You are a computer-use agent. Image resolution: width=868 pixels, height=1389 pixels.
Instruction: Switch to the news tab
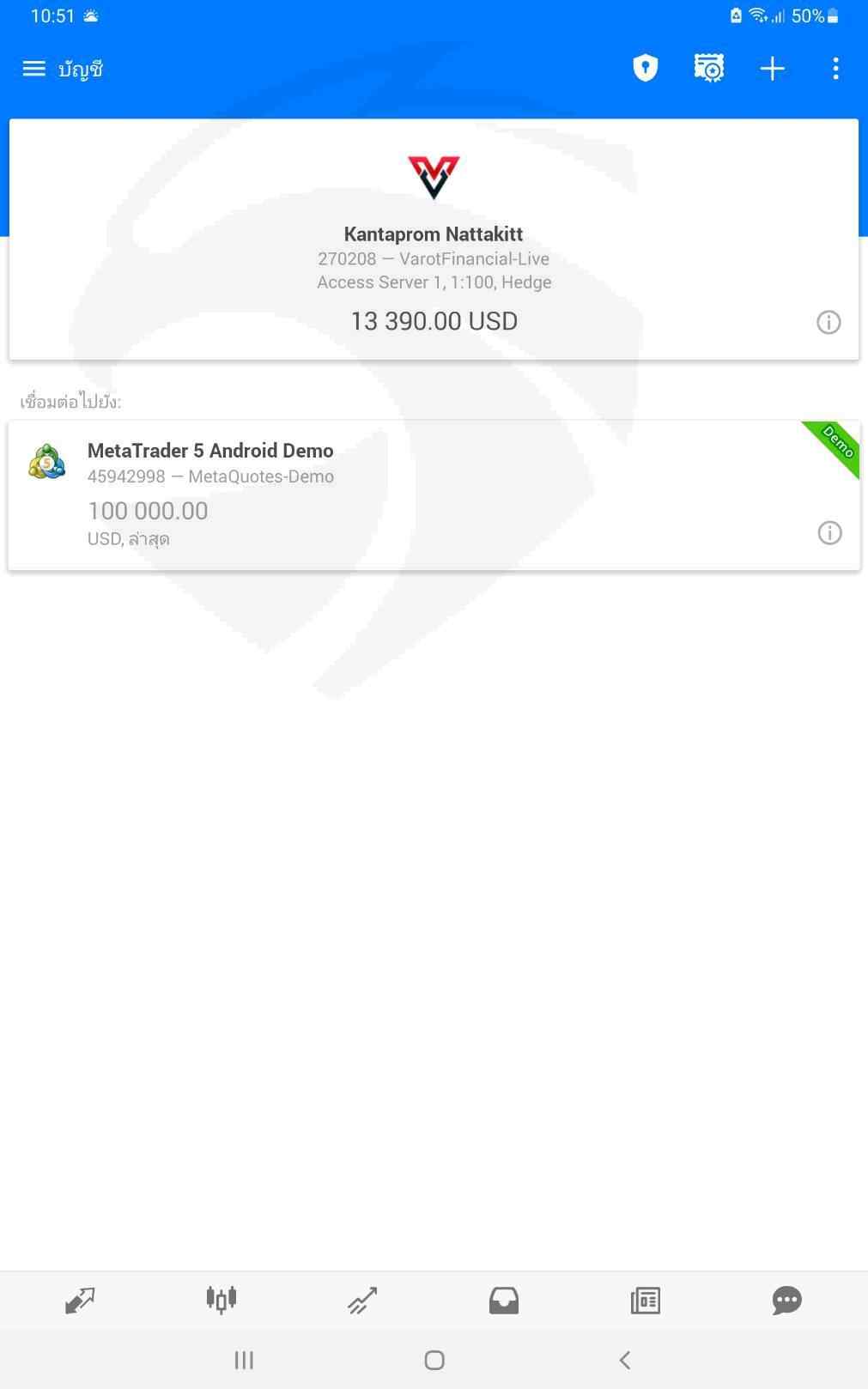pos(646,1301)
